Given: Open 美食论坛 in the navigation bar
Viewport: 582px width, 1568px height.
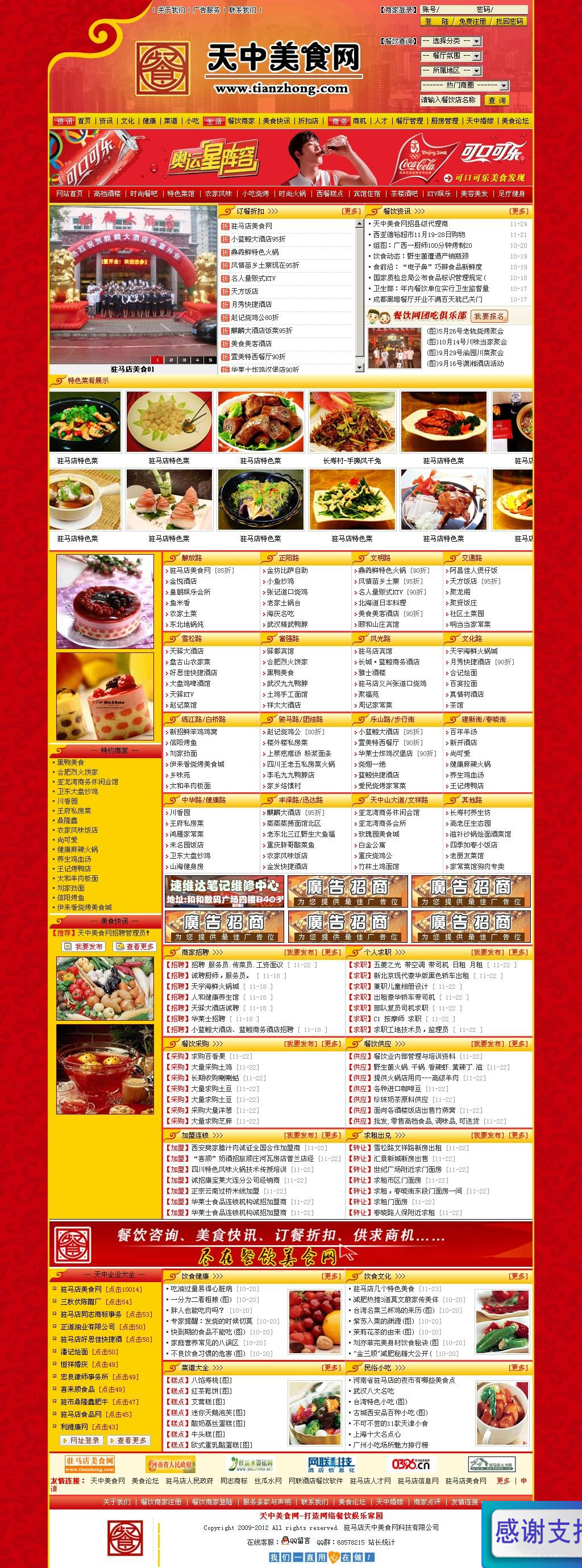Looking at the screenshot, I should [515, 121].
